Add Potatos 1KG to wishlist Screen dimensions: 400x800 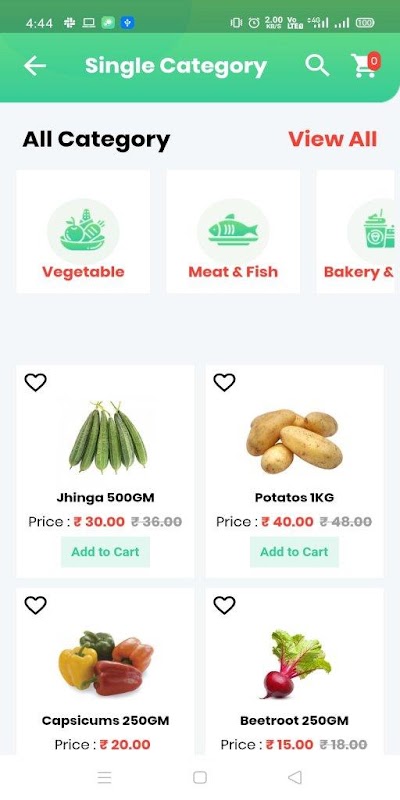click(224, 382)
